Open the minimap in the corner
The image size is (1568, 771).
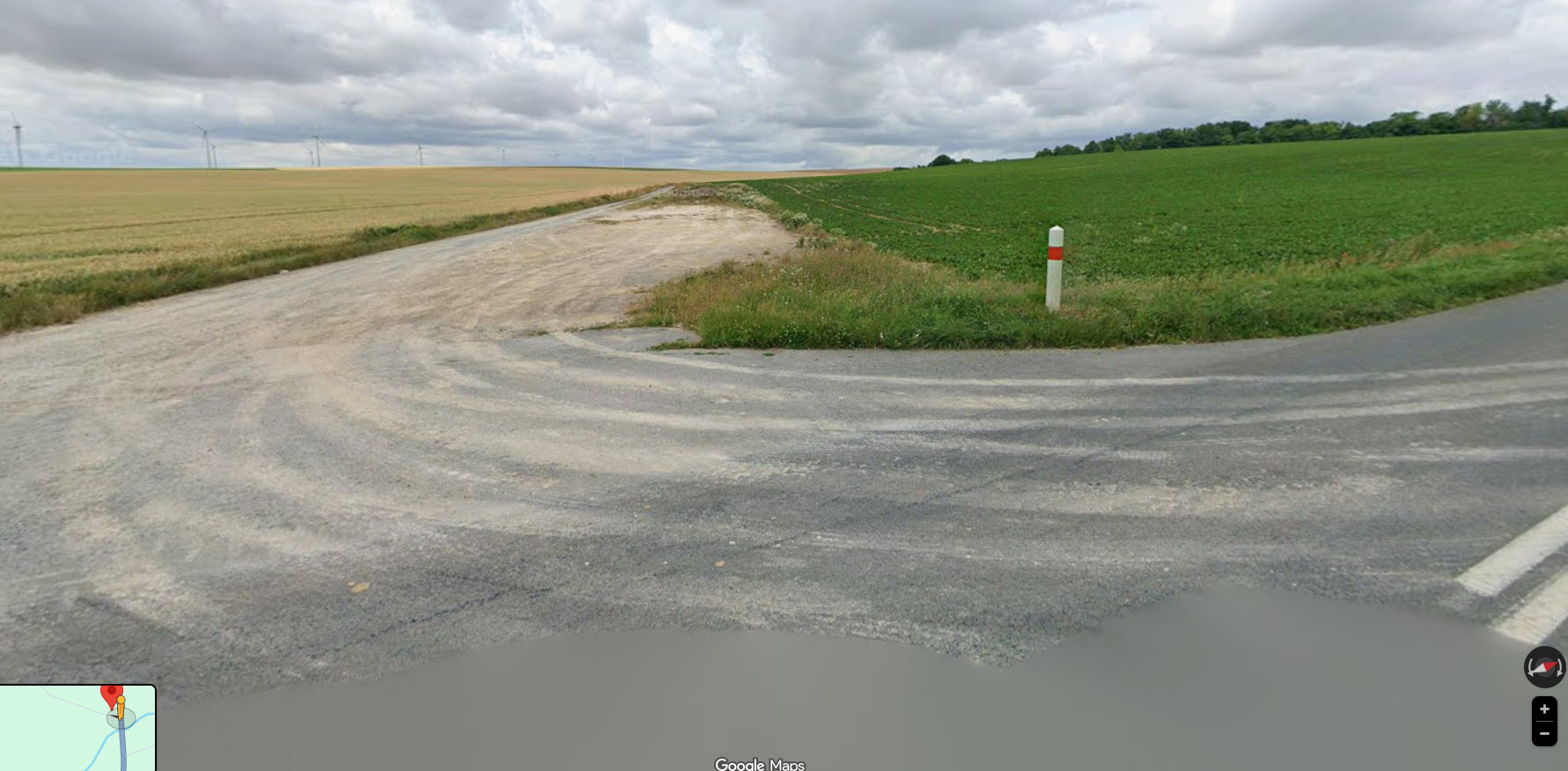[77, 728]
